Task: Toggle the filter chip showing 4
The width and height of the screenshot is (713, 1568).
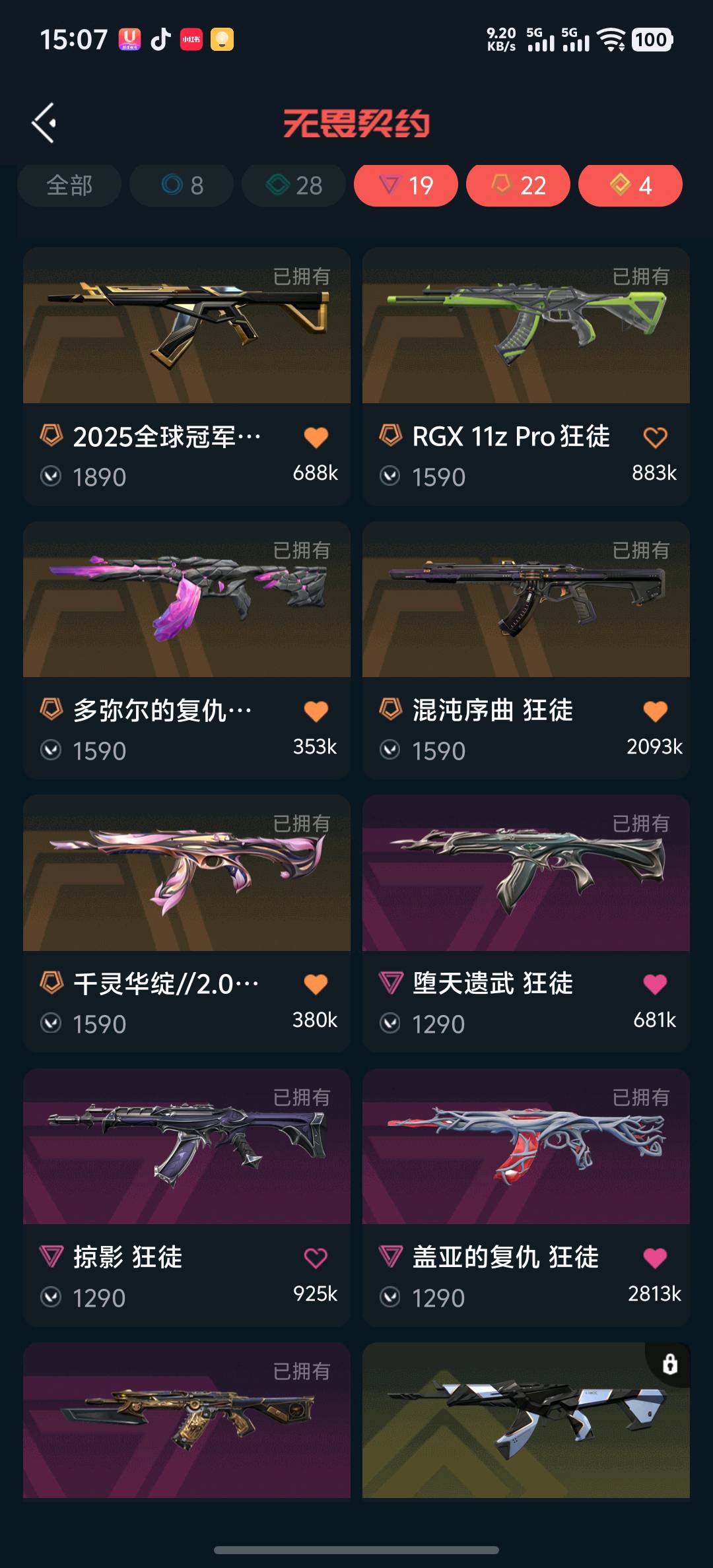Action: tap(630, 185)
